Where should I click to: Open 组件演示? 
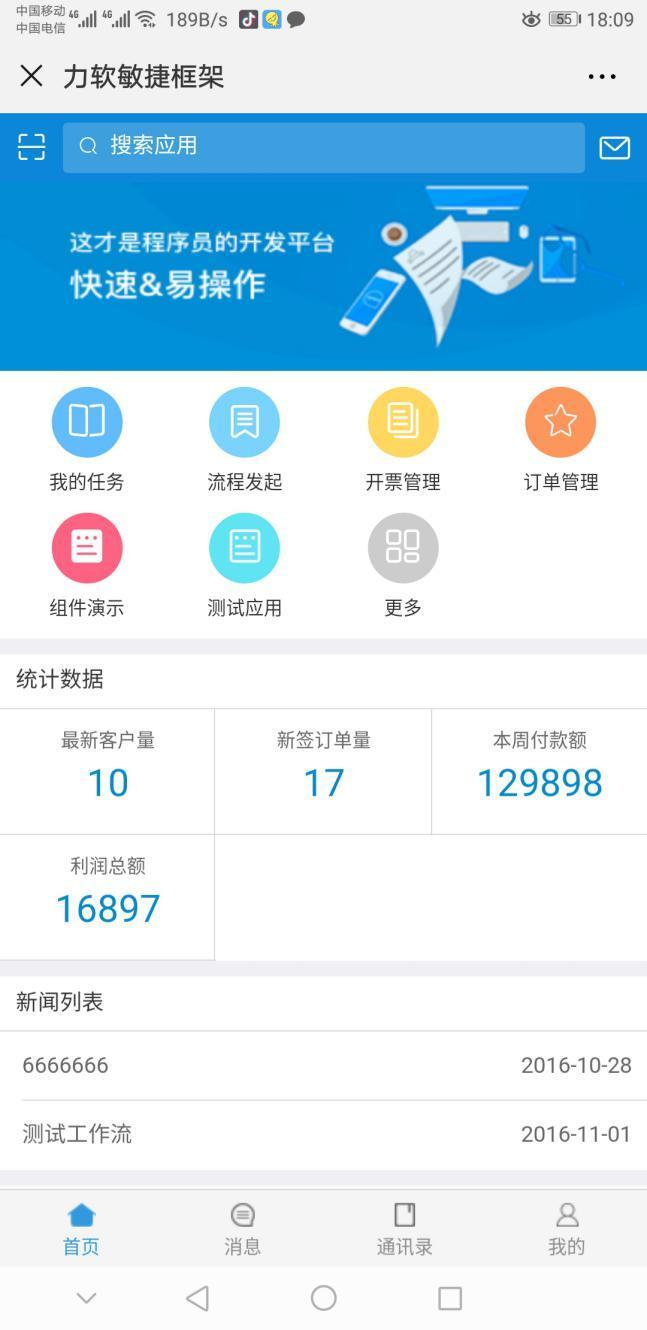click(87, 565)
